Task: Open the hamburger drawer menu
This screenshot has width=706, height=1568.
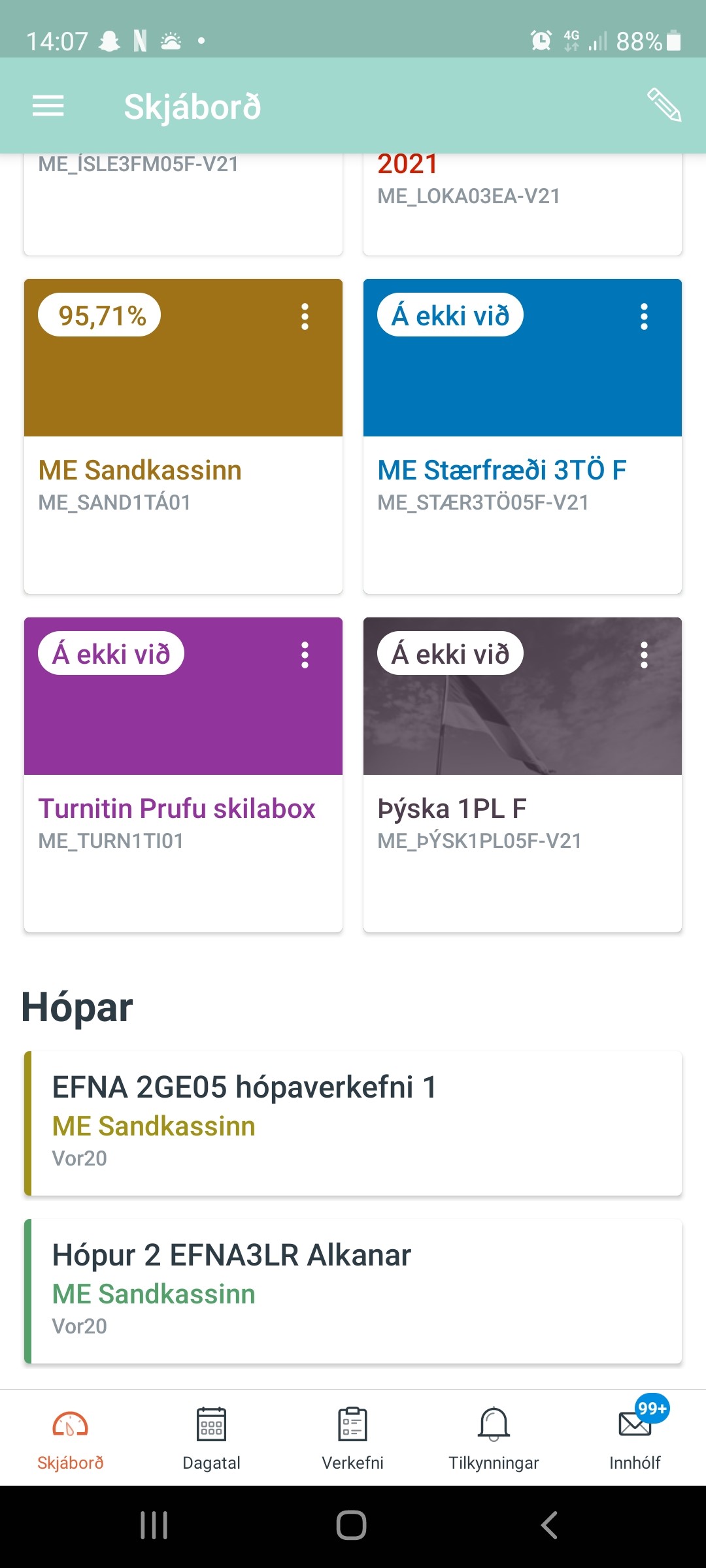Action: tap(48, 106)
